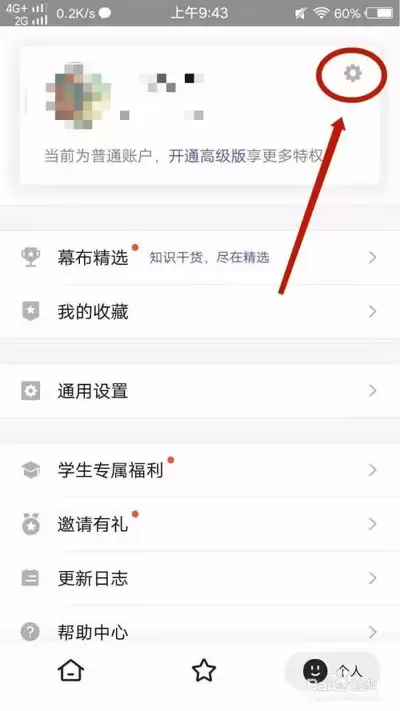Viewport: 400px width, 711px height.
Task: Open 通用设置 general settings
Action: coord(200,390)
